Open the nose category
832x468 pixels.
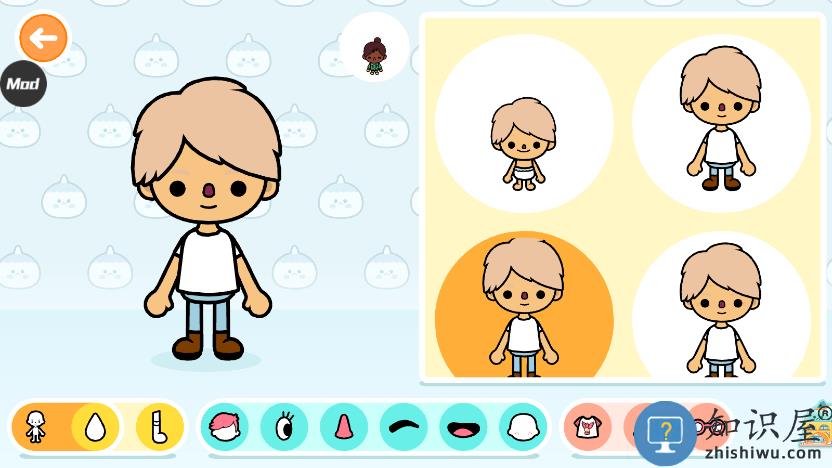(344, 427)
